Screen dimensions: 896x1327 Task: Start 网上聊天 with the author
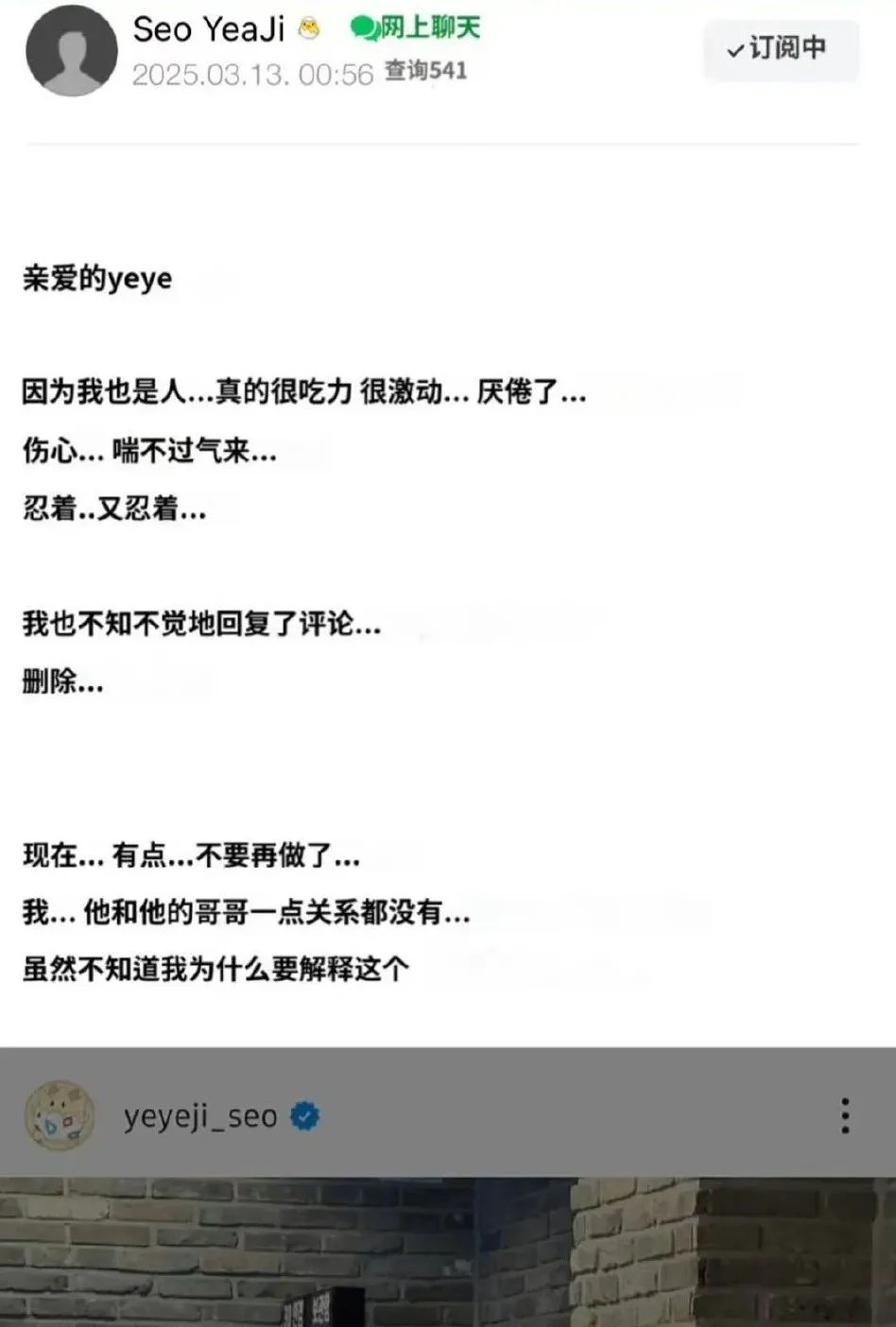click(415, 28)
